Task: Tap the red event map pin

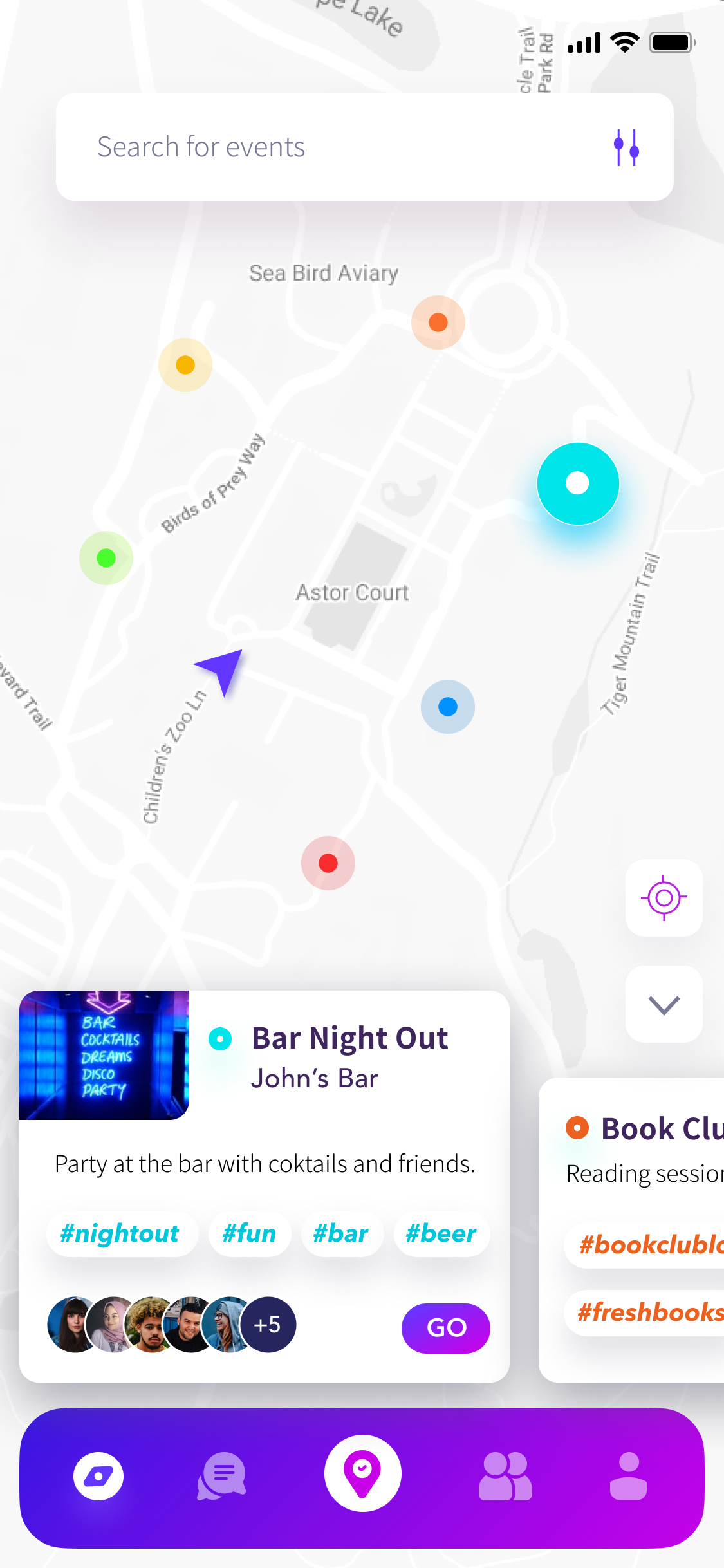Action: point(328,863)
